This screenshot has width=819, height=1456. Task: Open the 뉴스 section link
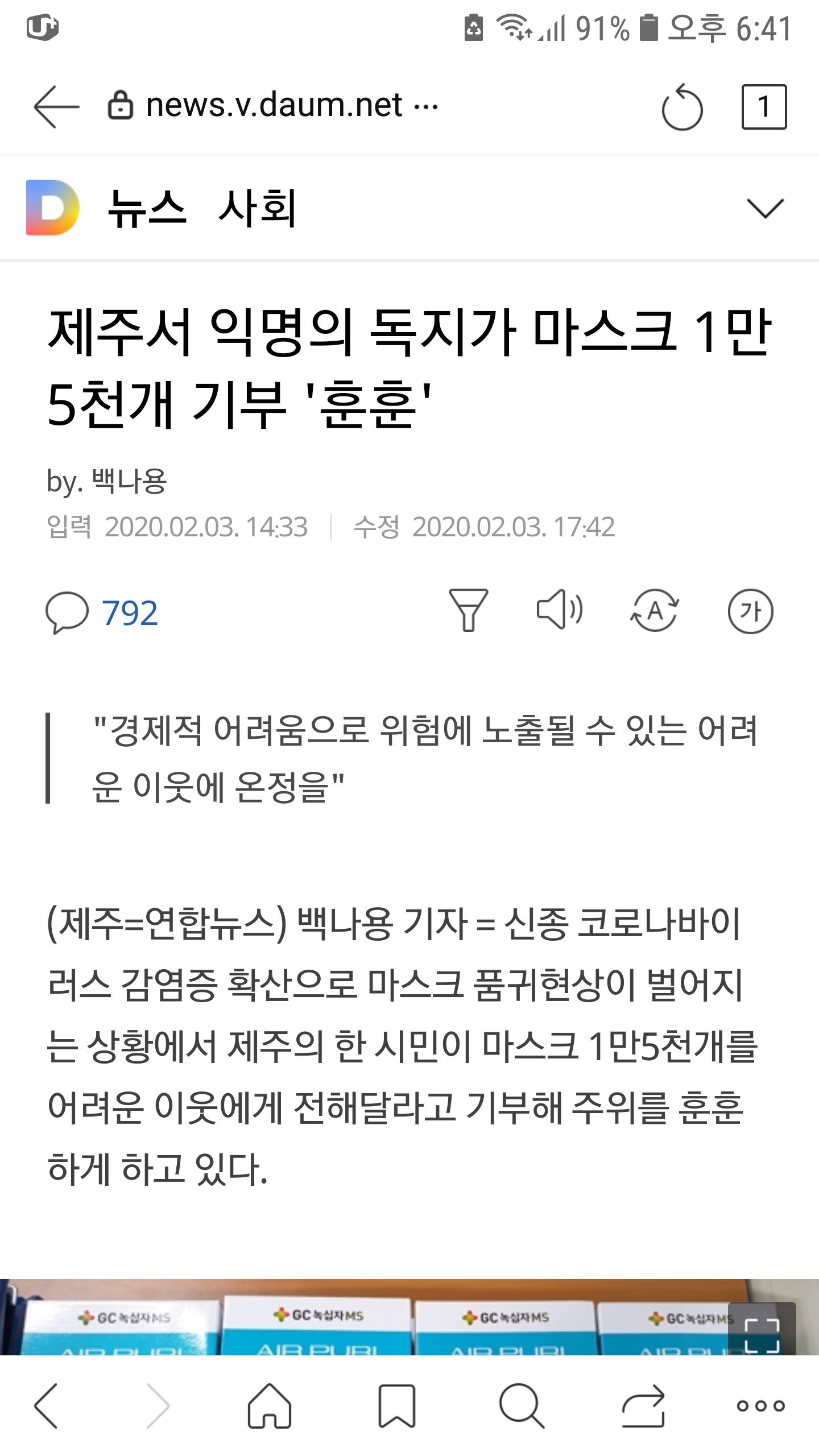pos(147,209)
